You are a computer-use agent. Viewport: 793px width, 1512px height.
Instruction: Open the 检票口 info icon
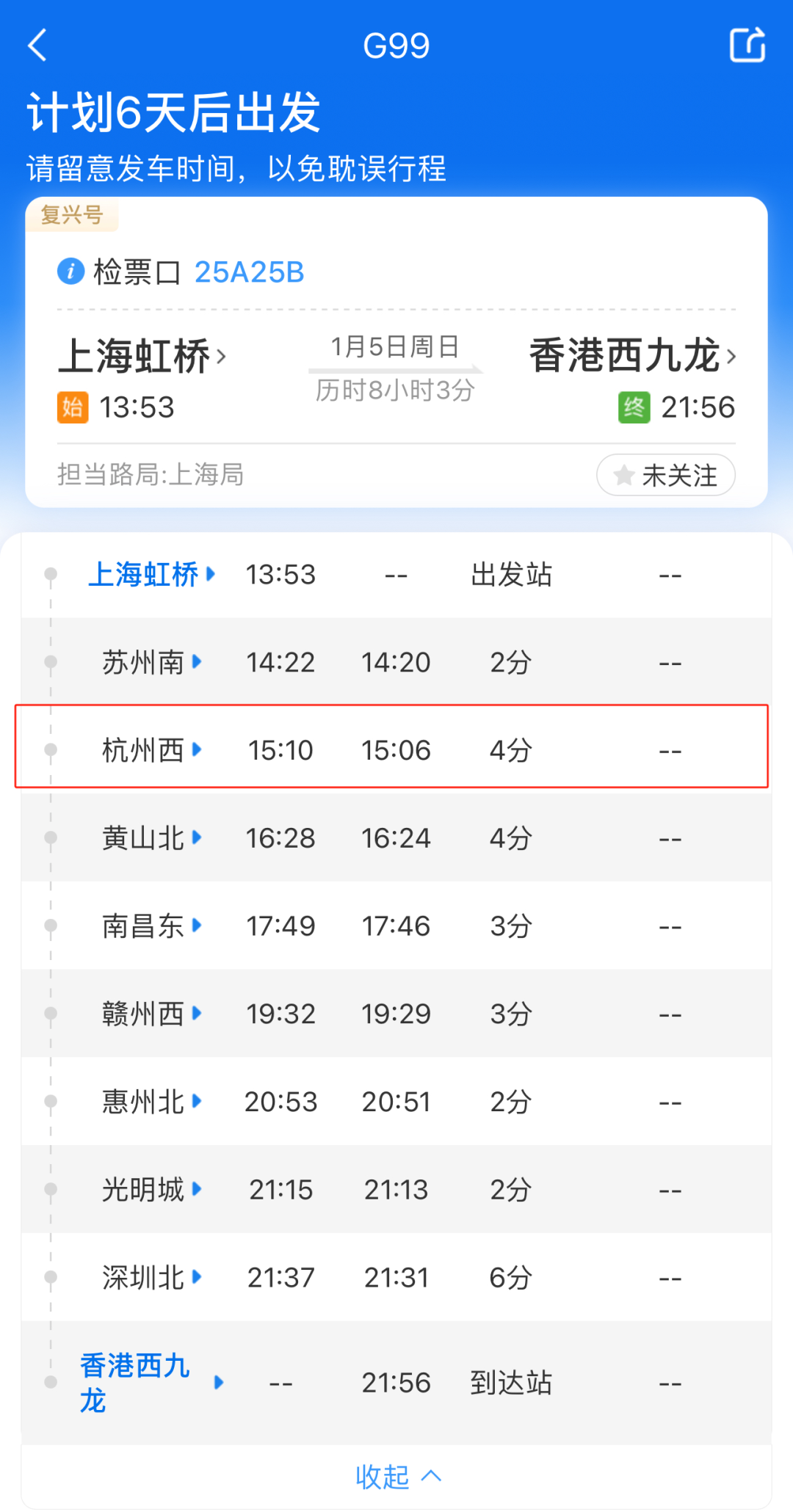(x=70, y=272)
